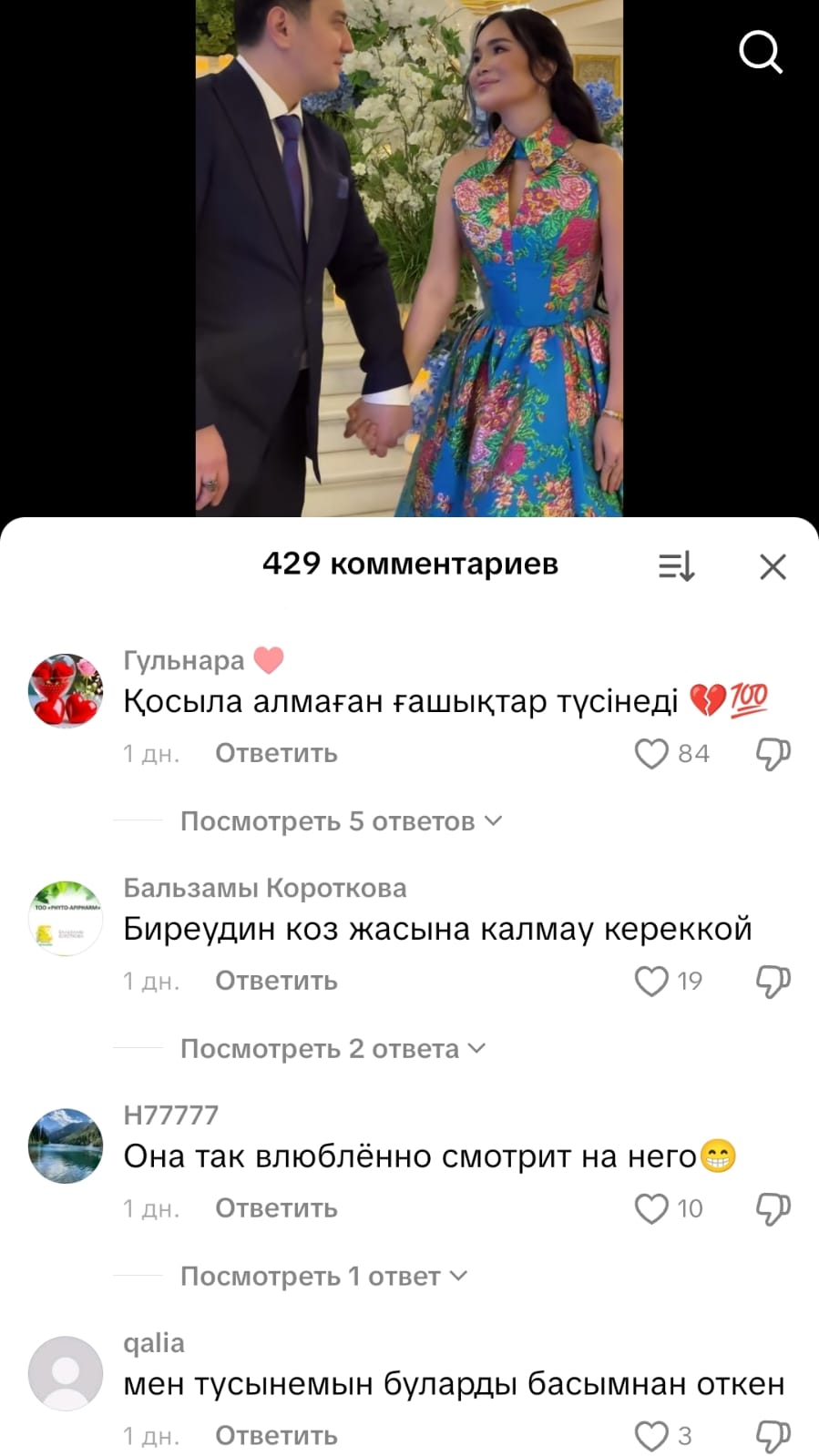The width and height of the screenshot is (819, 1456).
Task: Change the comments sort order
Action: click(676, 566)
